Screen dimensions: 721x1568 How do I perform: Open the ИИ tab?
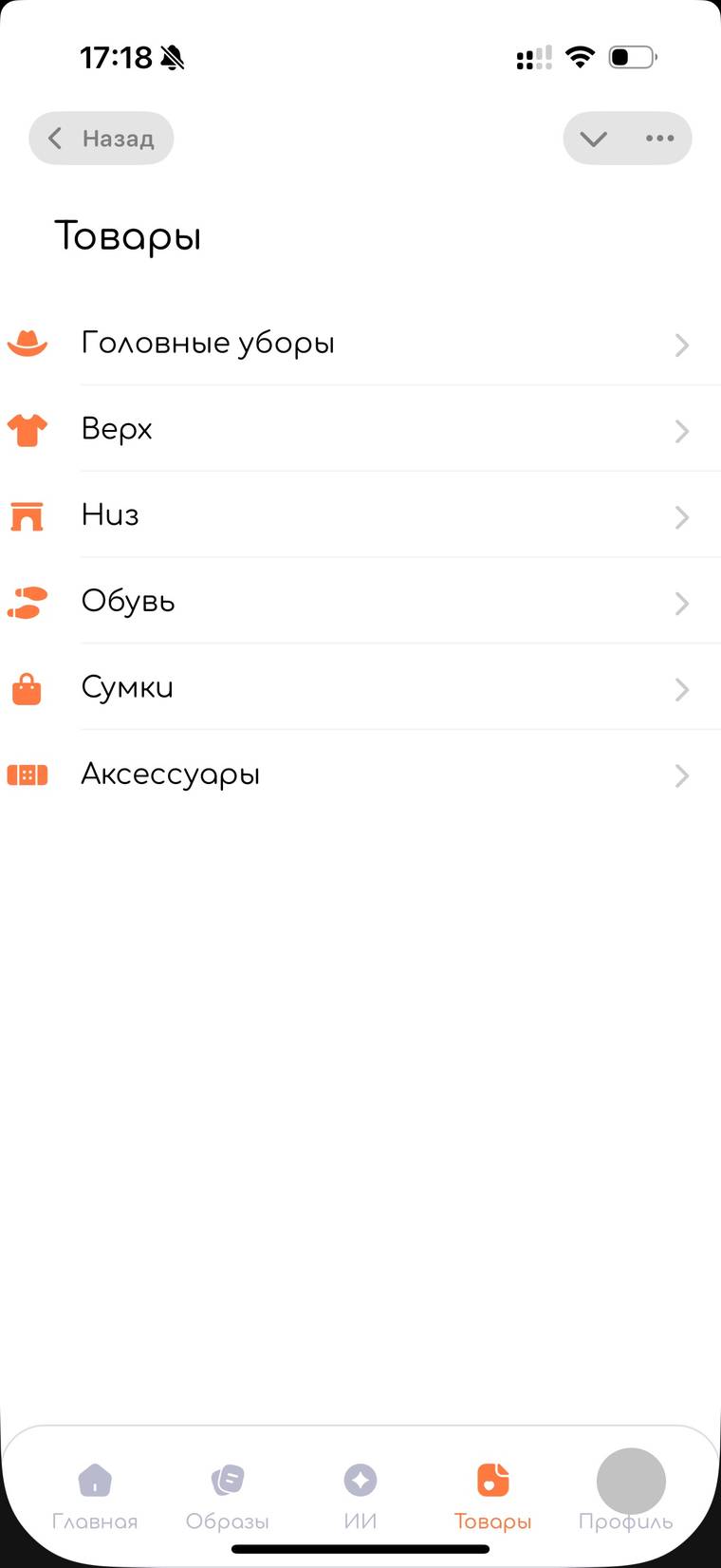[360, 1497]
